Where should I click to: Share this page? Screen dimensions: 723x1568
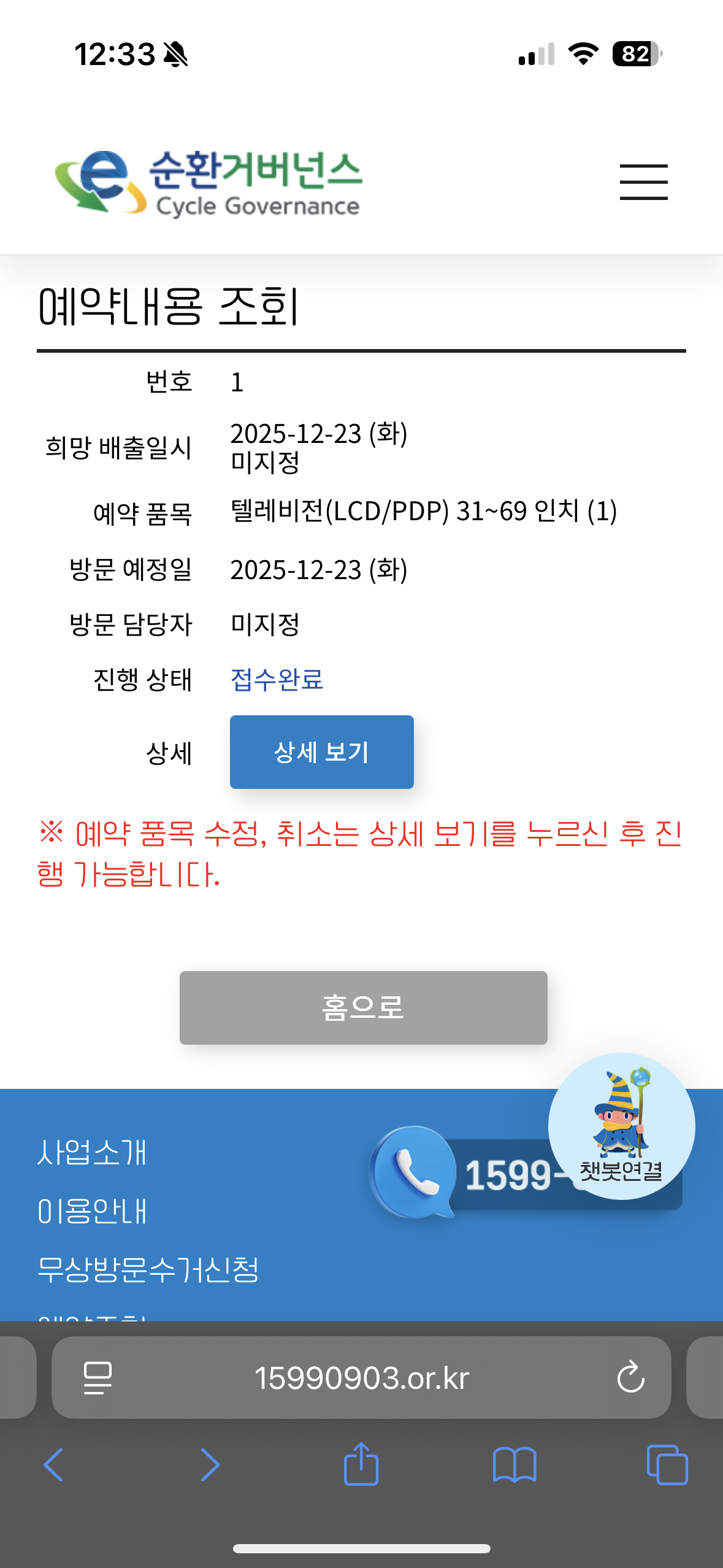tap(361, 1464)
